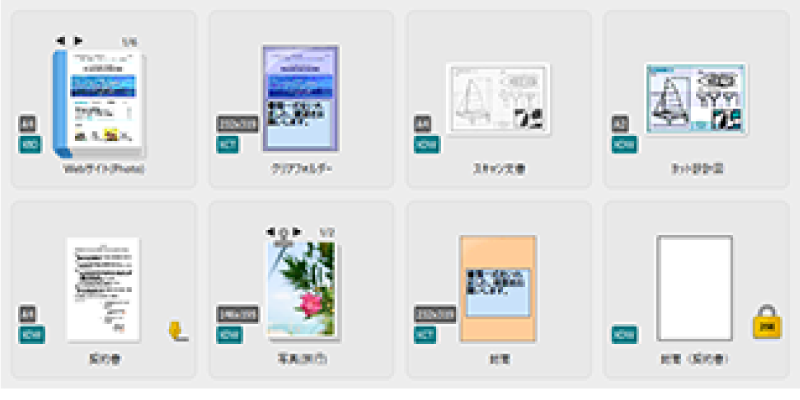Open the スキャン文書 document
800x400 pixels.
(498, 98)
